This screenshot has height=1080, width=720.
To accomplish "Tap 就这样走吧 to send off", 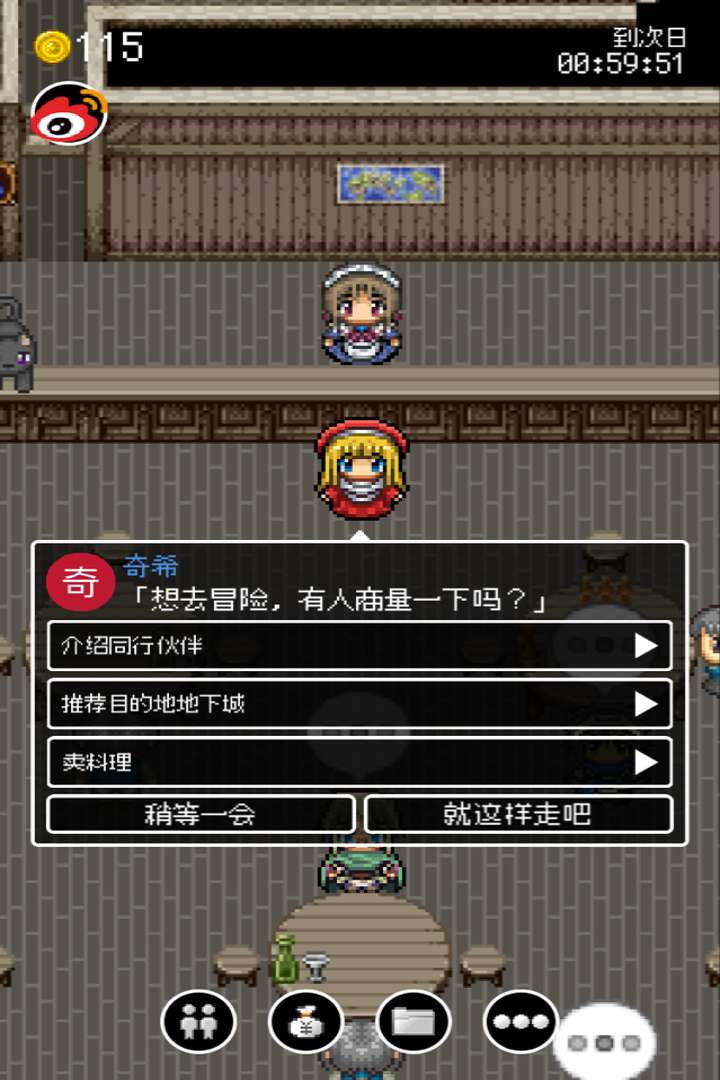I will (x=518, y=814).
